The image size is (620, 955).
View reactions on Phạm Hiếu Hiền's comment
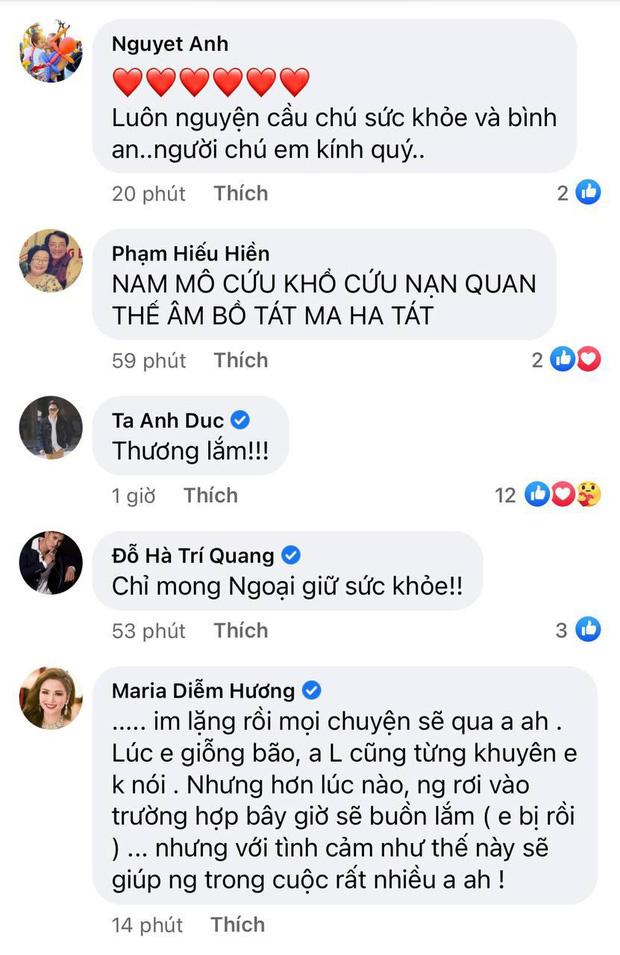coord(577,360)
